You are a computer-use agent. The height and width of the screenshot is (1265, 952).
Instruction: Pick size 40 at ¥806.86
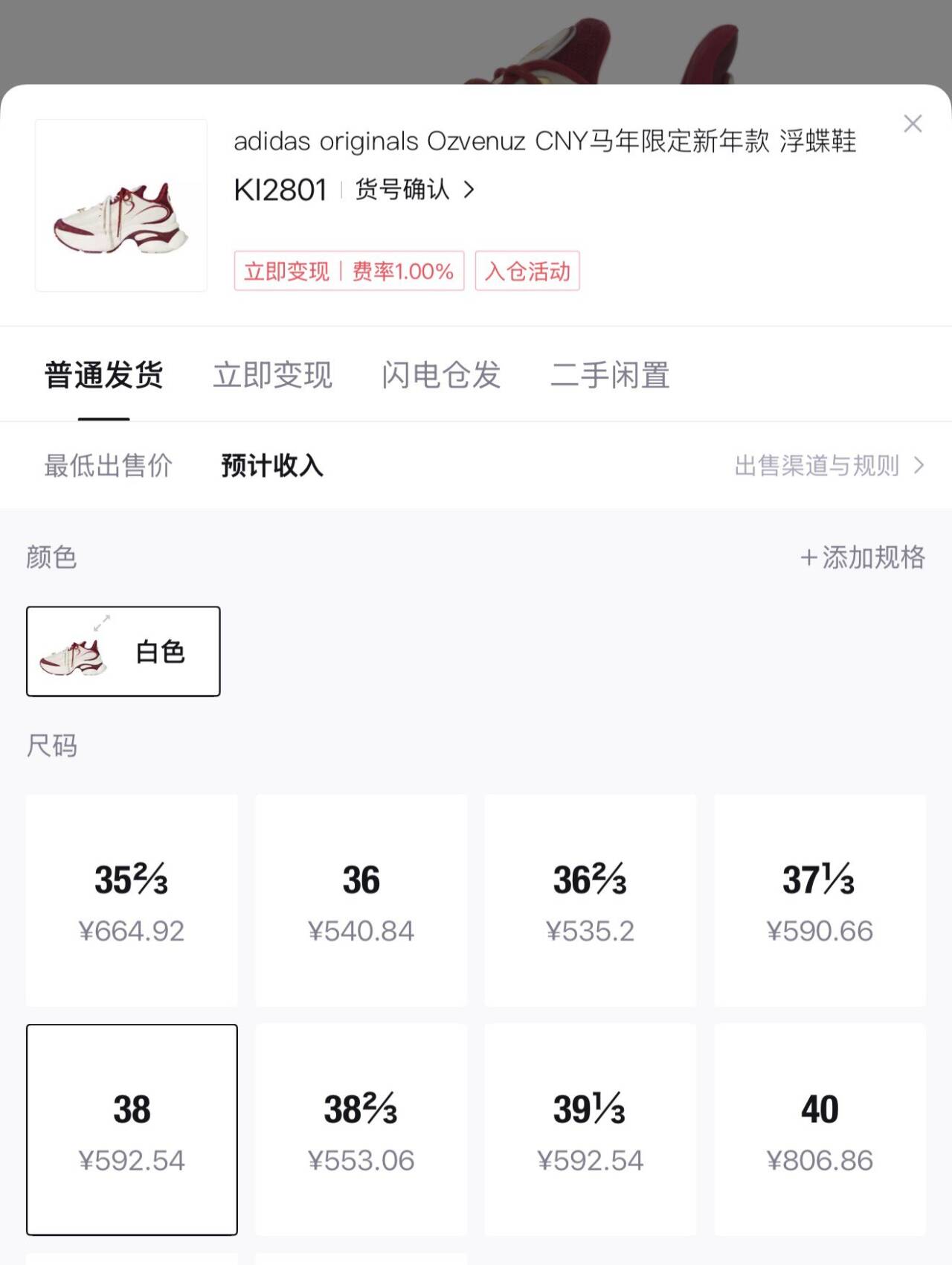pyautogui.click(x=820, y=1130)
